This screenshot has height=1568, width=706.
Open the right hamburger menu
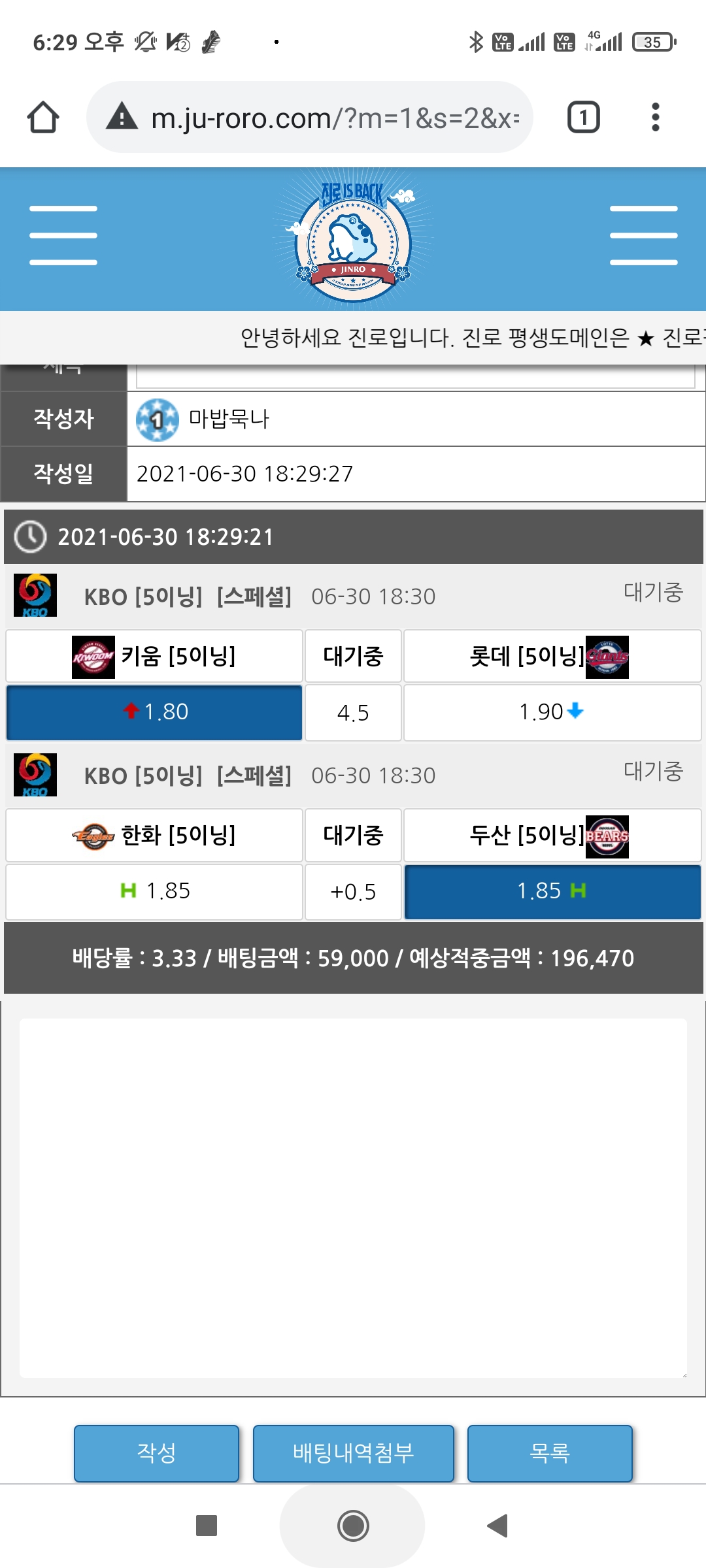click(x=643, y=235)
